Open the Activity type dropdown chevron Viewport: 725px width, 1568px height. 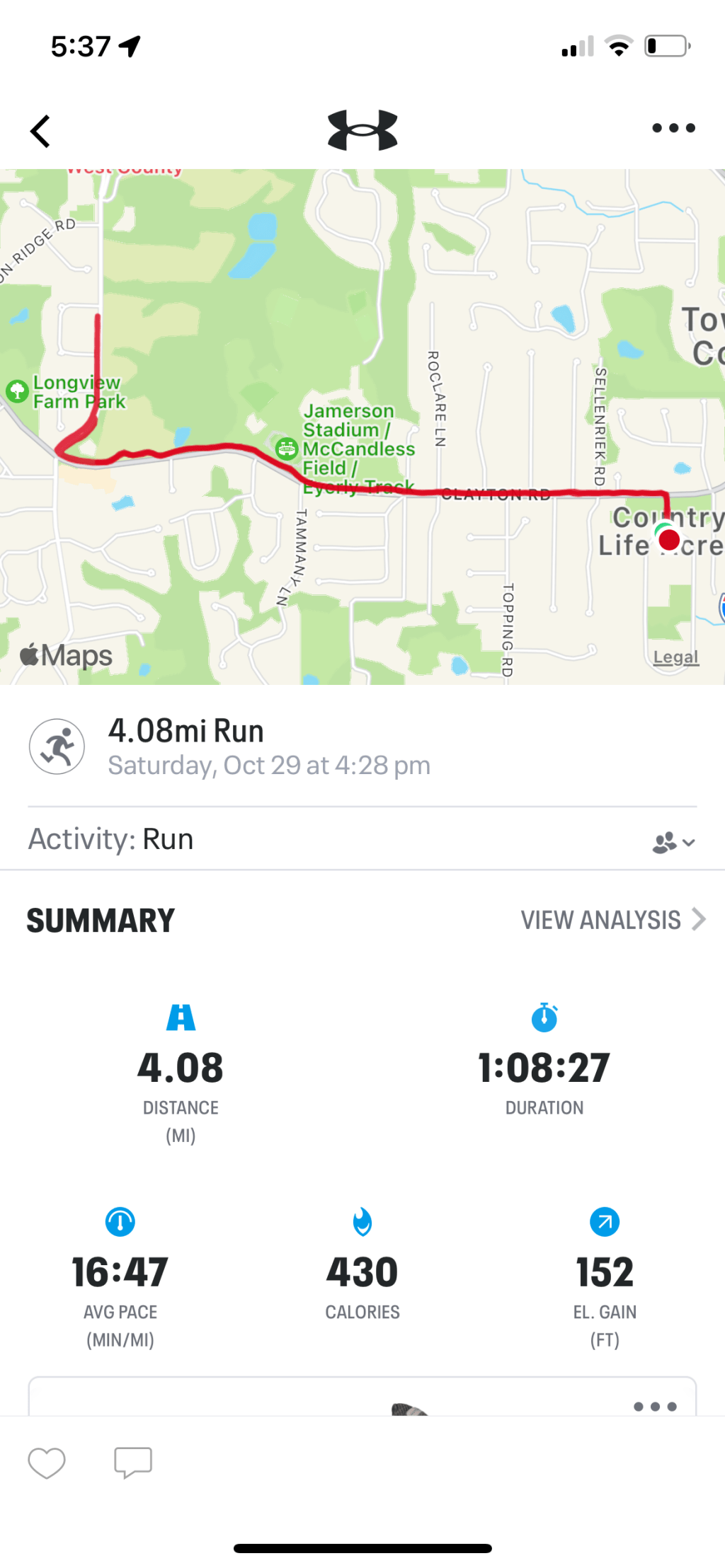688,843
